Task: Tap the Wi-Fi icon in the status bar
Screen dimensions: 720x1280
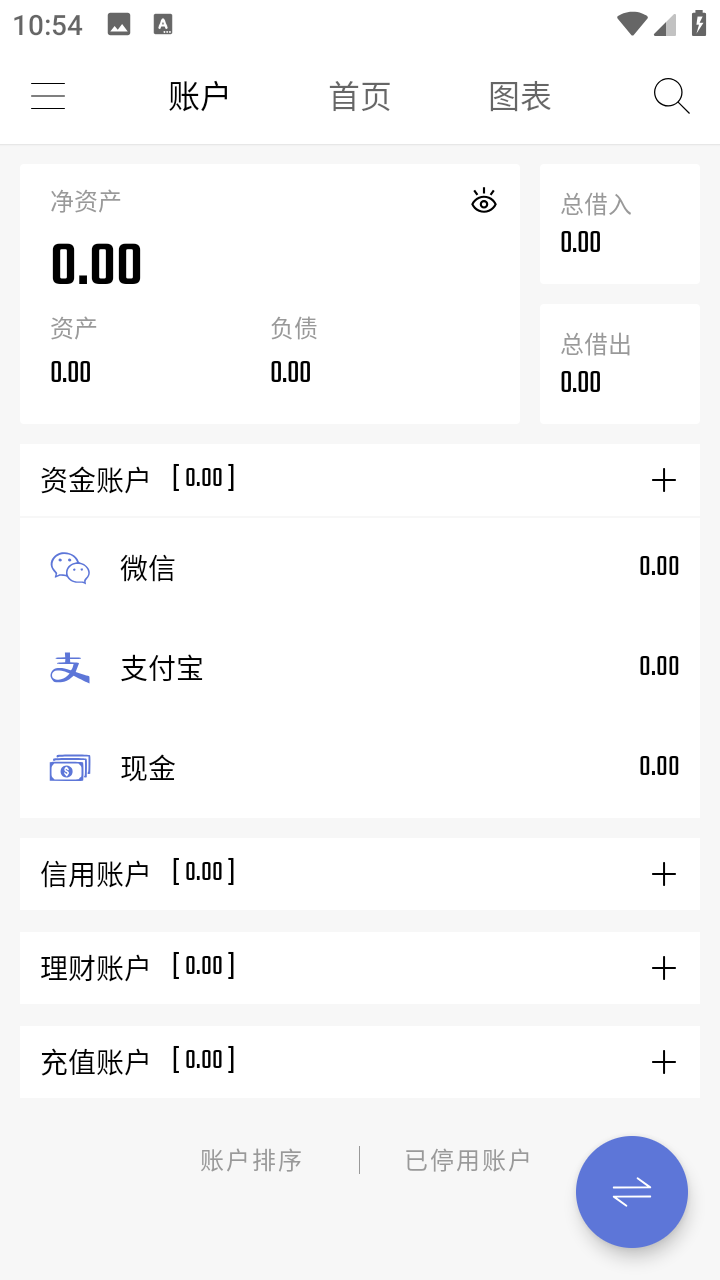Action: click(x=632, y=24)
